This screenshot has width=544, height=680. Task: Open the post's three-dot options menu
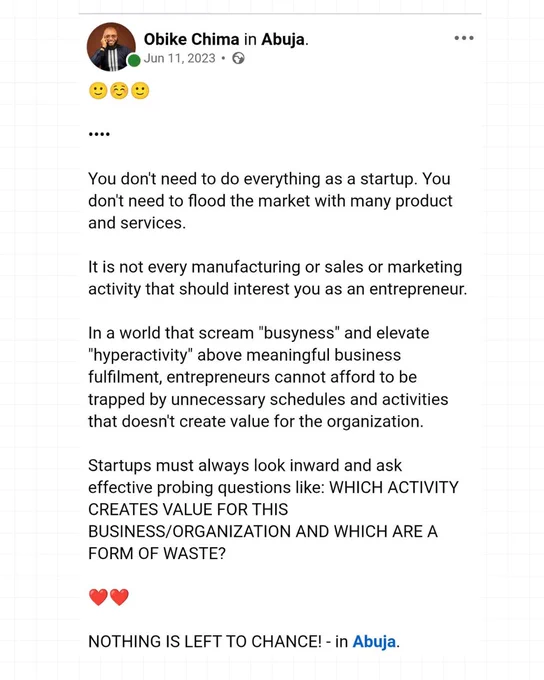(x=464, y=38)
